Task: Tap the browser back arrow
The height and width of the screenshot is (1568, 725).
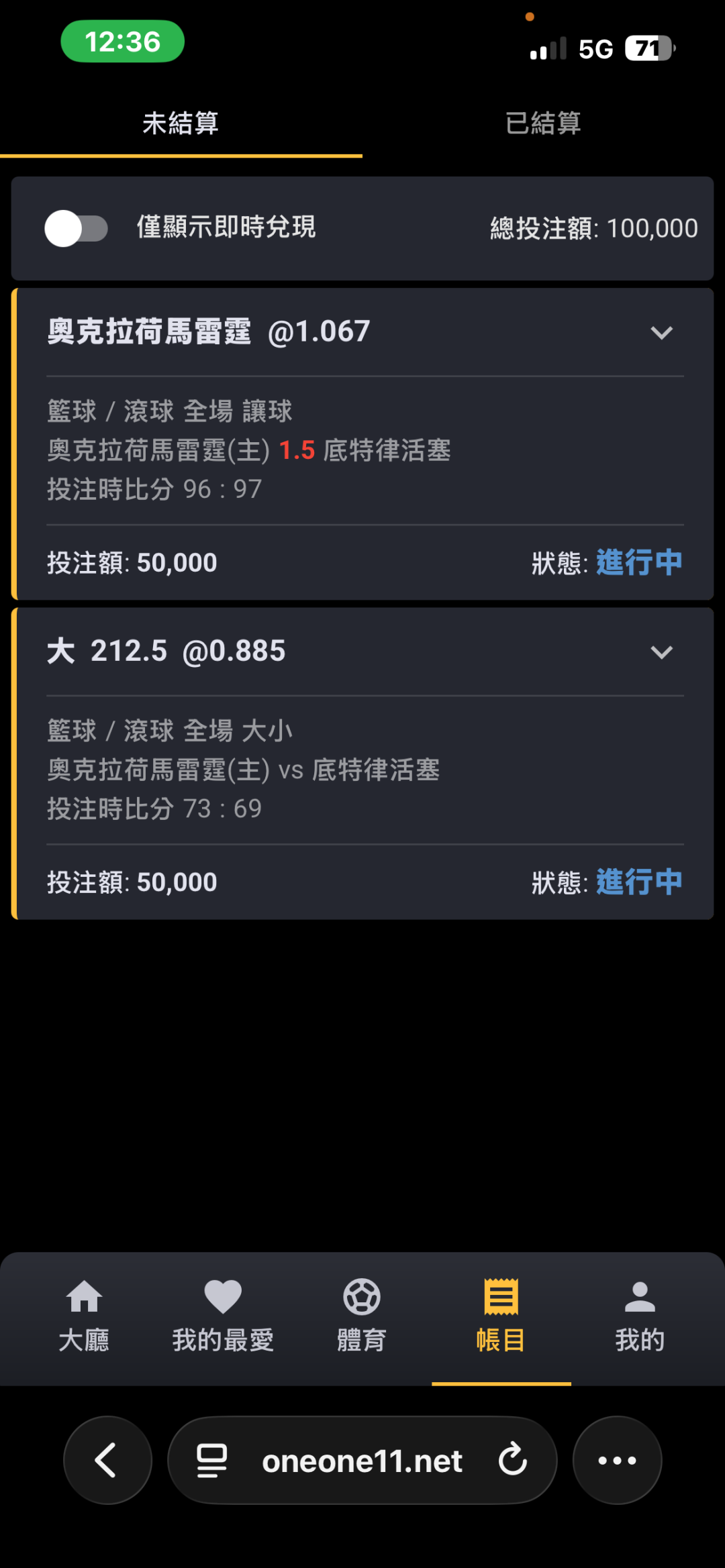Action: coord(107,1461)
